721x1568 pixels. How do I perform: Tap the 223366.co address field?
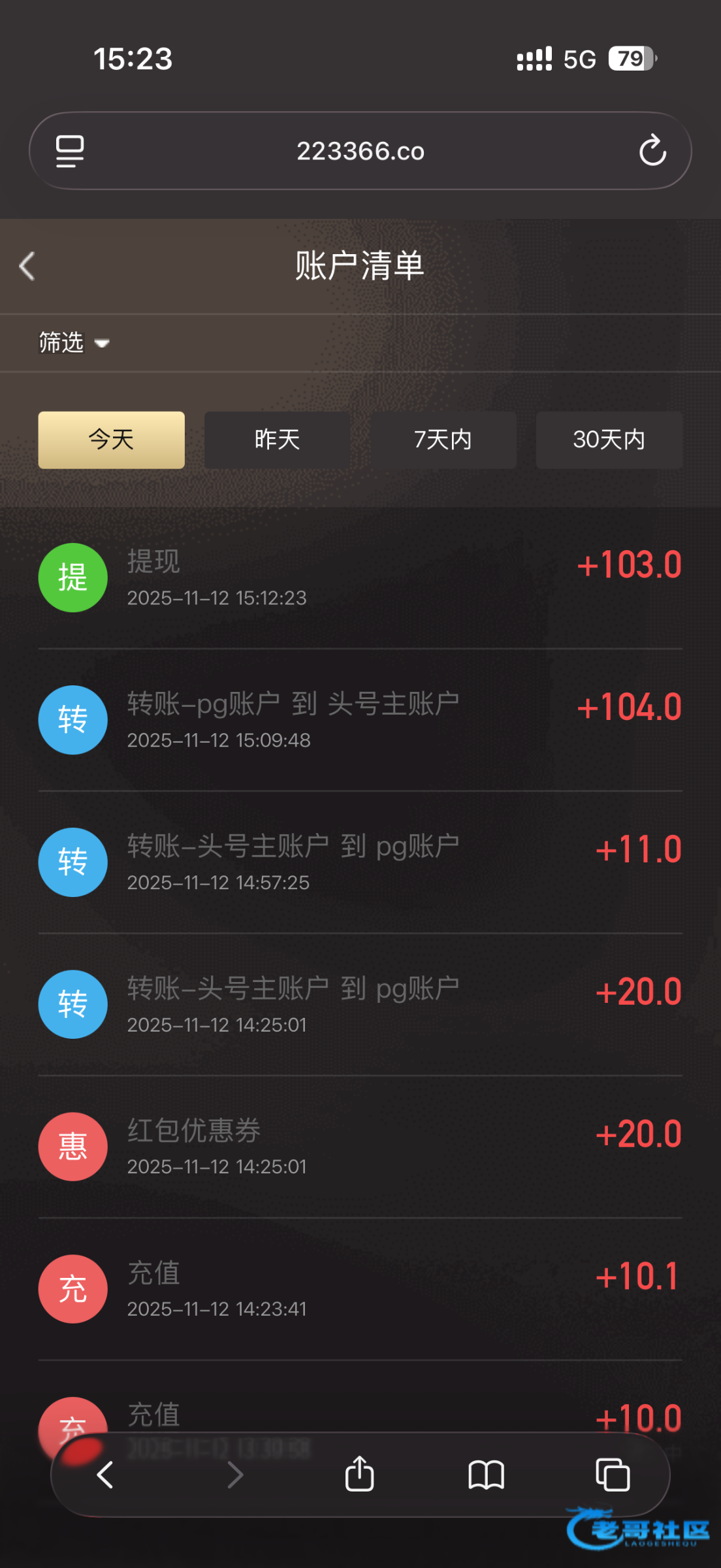(360, 151)
